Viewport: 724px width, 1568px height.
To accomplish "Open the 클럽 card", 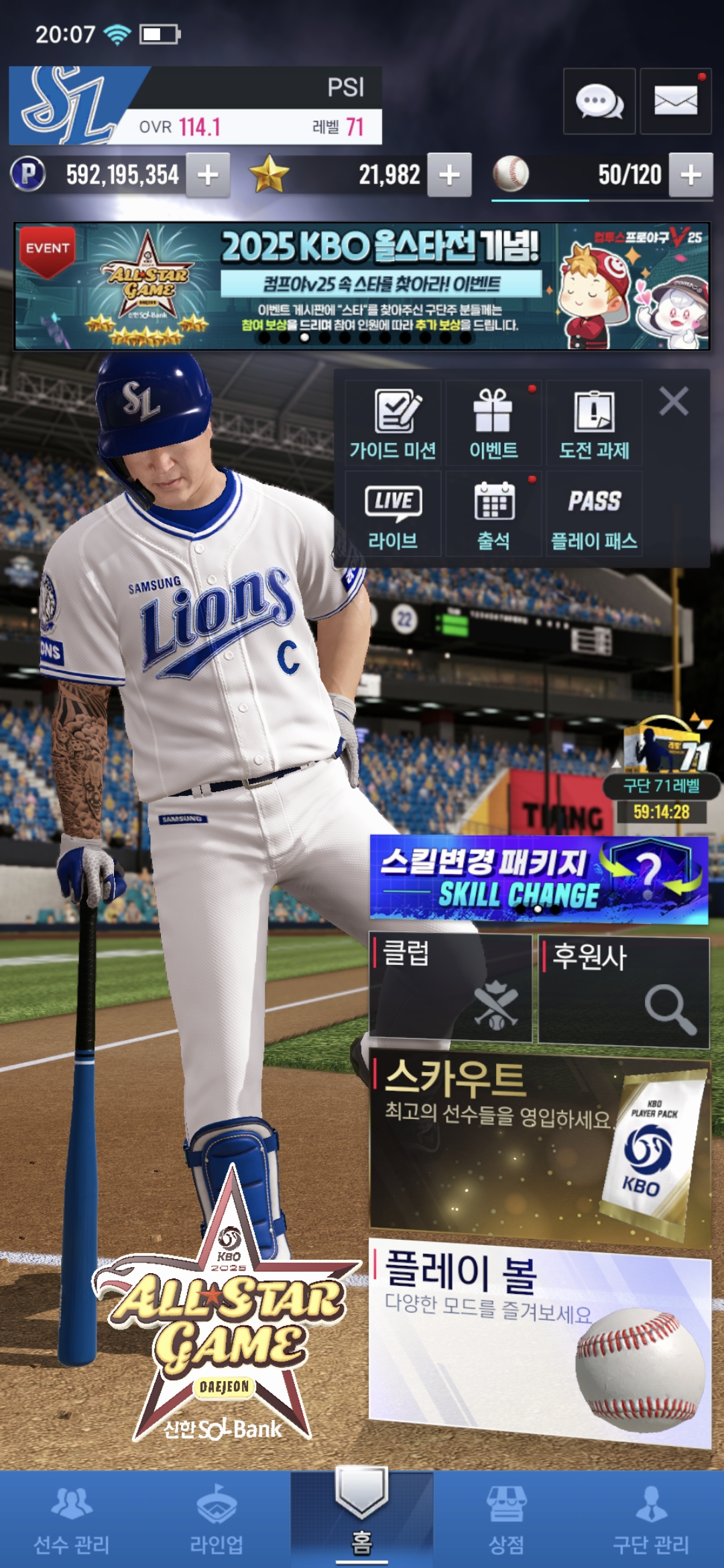I will (x=450, y=988).
